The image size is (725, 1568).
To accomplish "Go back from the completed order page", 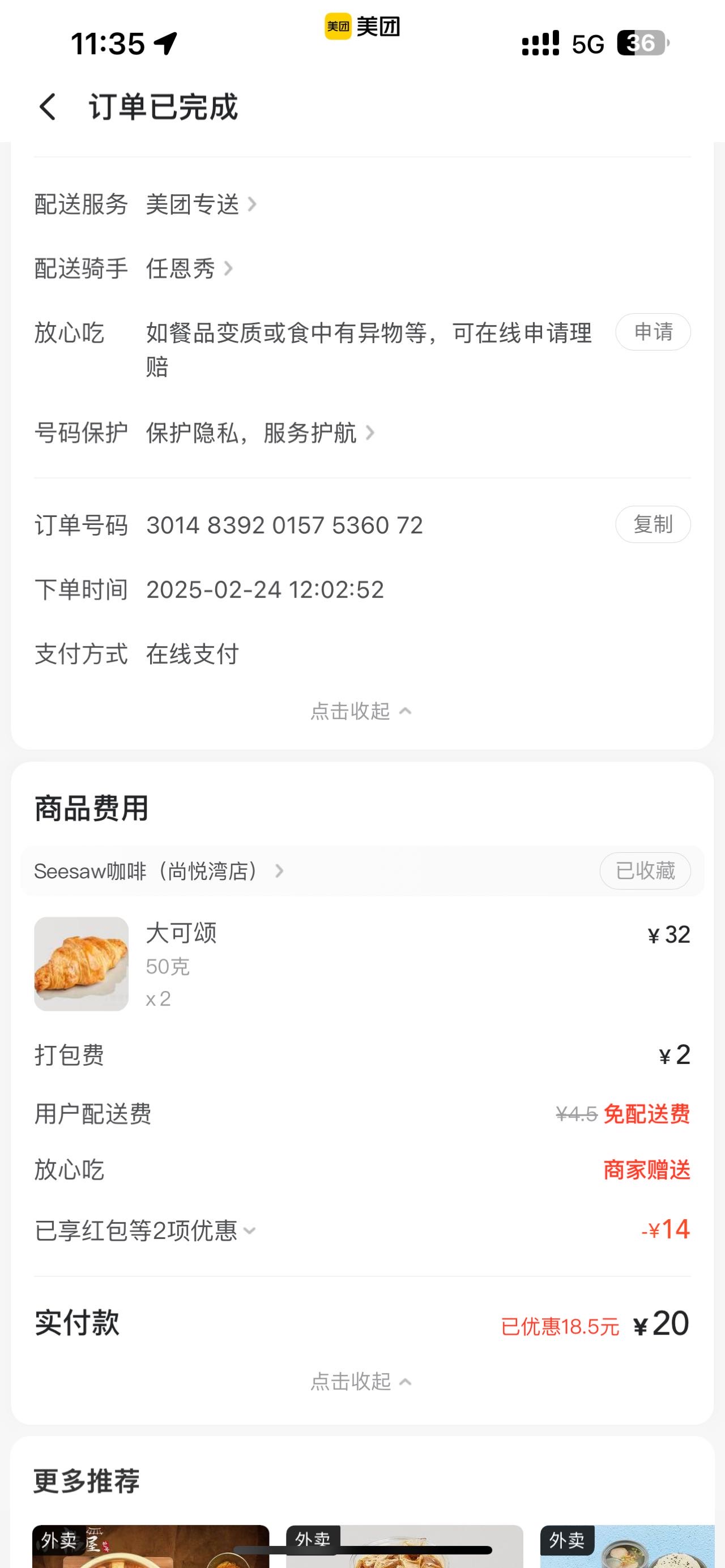I will [x=48, y=107].
